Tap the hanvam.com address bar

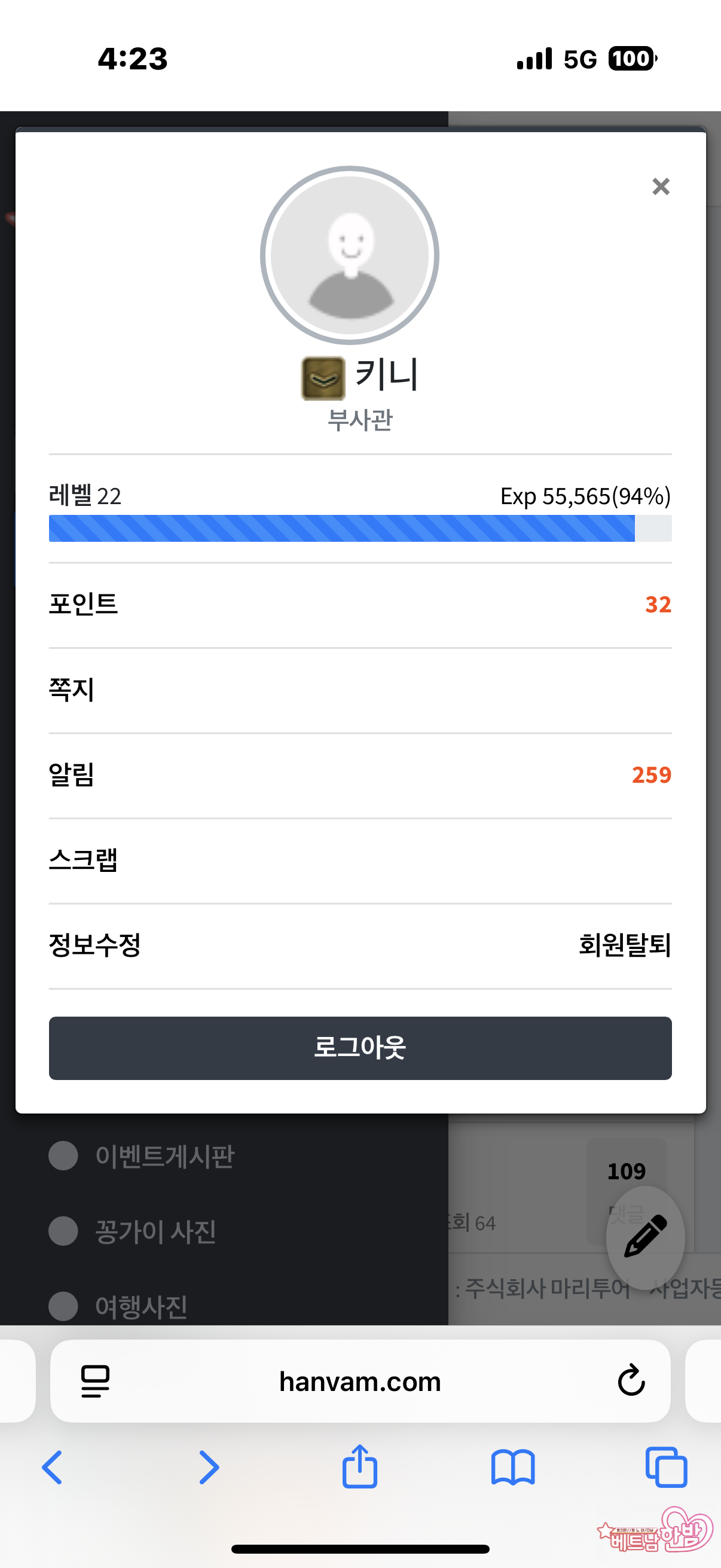click(360, 1381)
